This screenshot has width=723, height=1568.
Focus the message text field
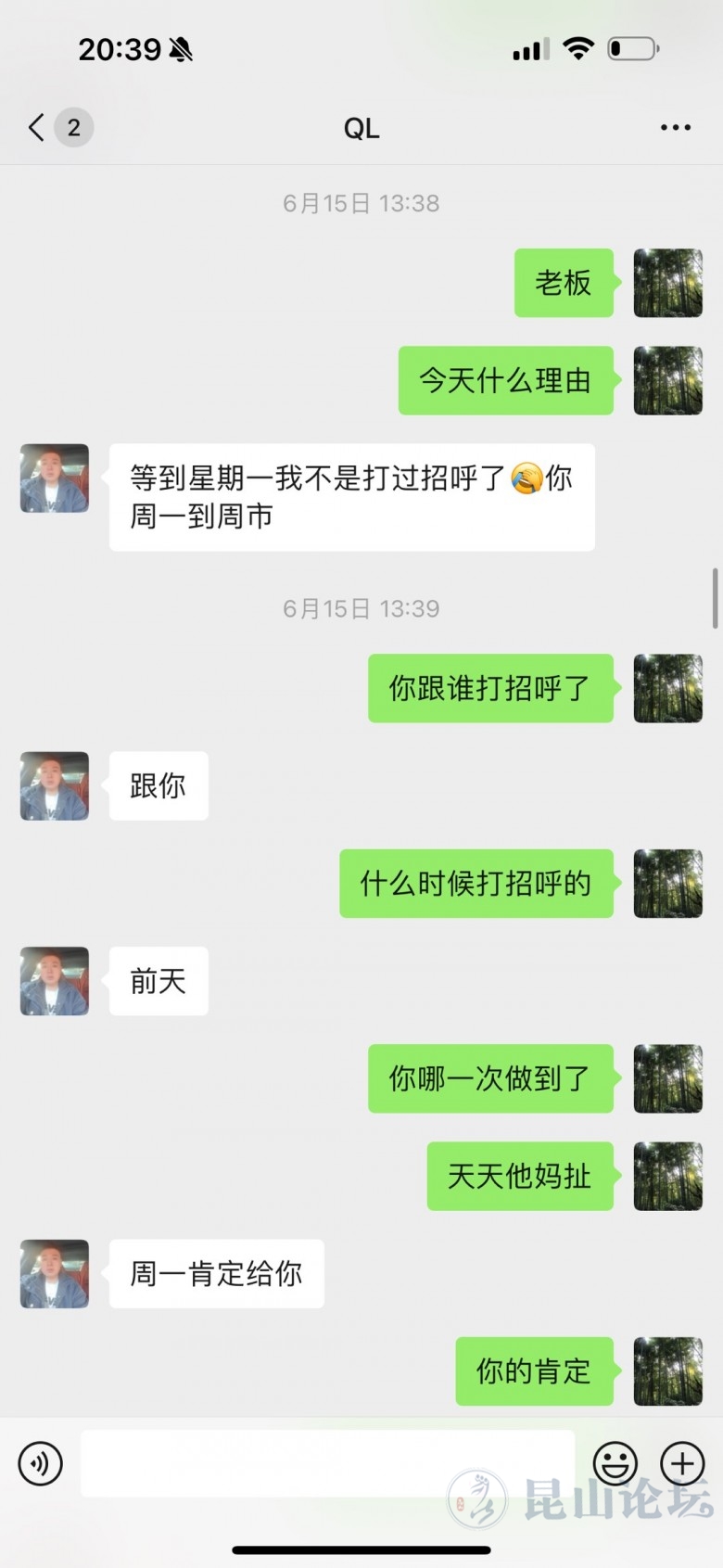pyautogui.click(x=326, y=1462)
